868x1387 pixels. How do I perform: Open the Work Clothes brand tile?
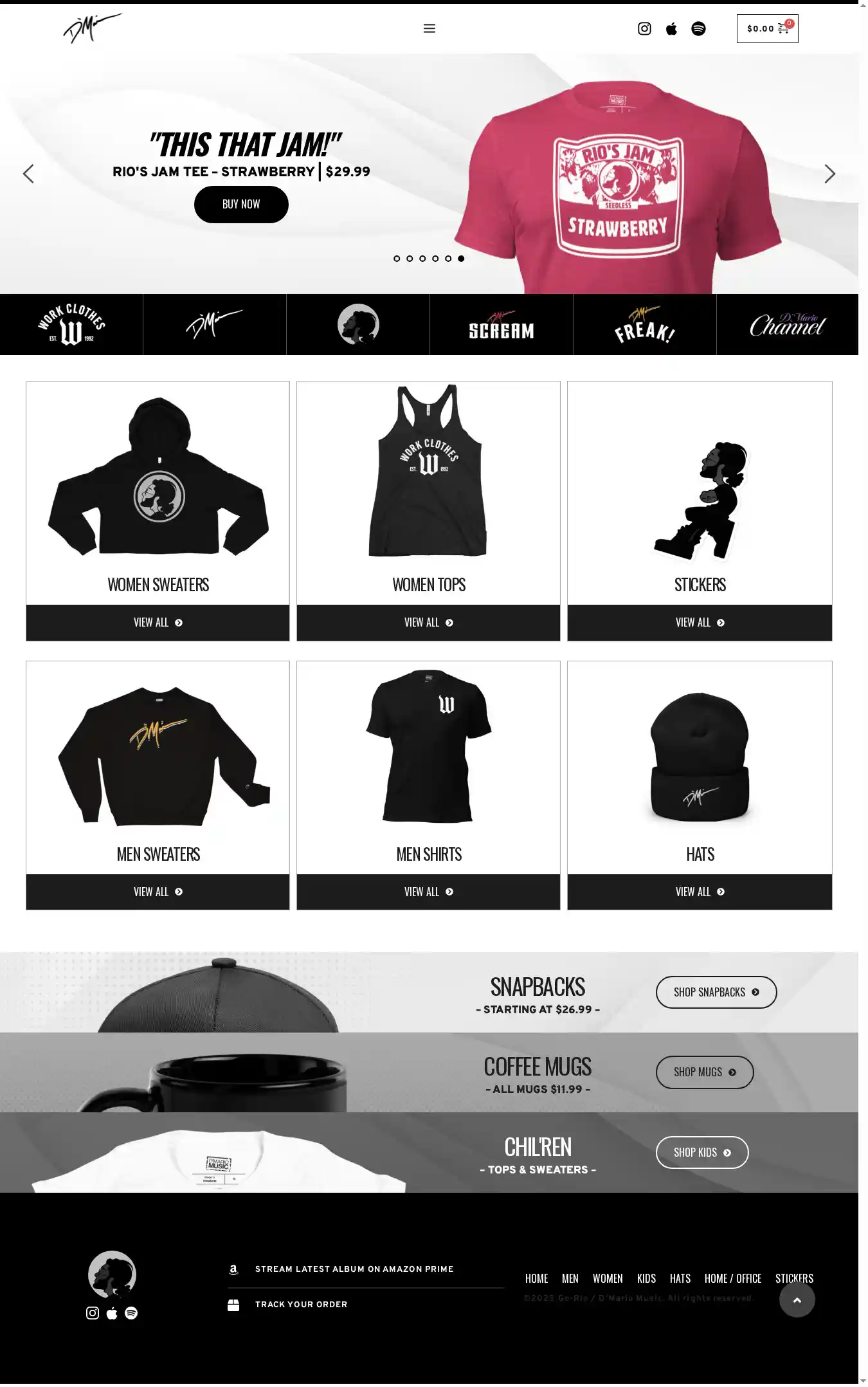tap(71, 325)
